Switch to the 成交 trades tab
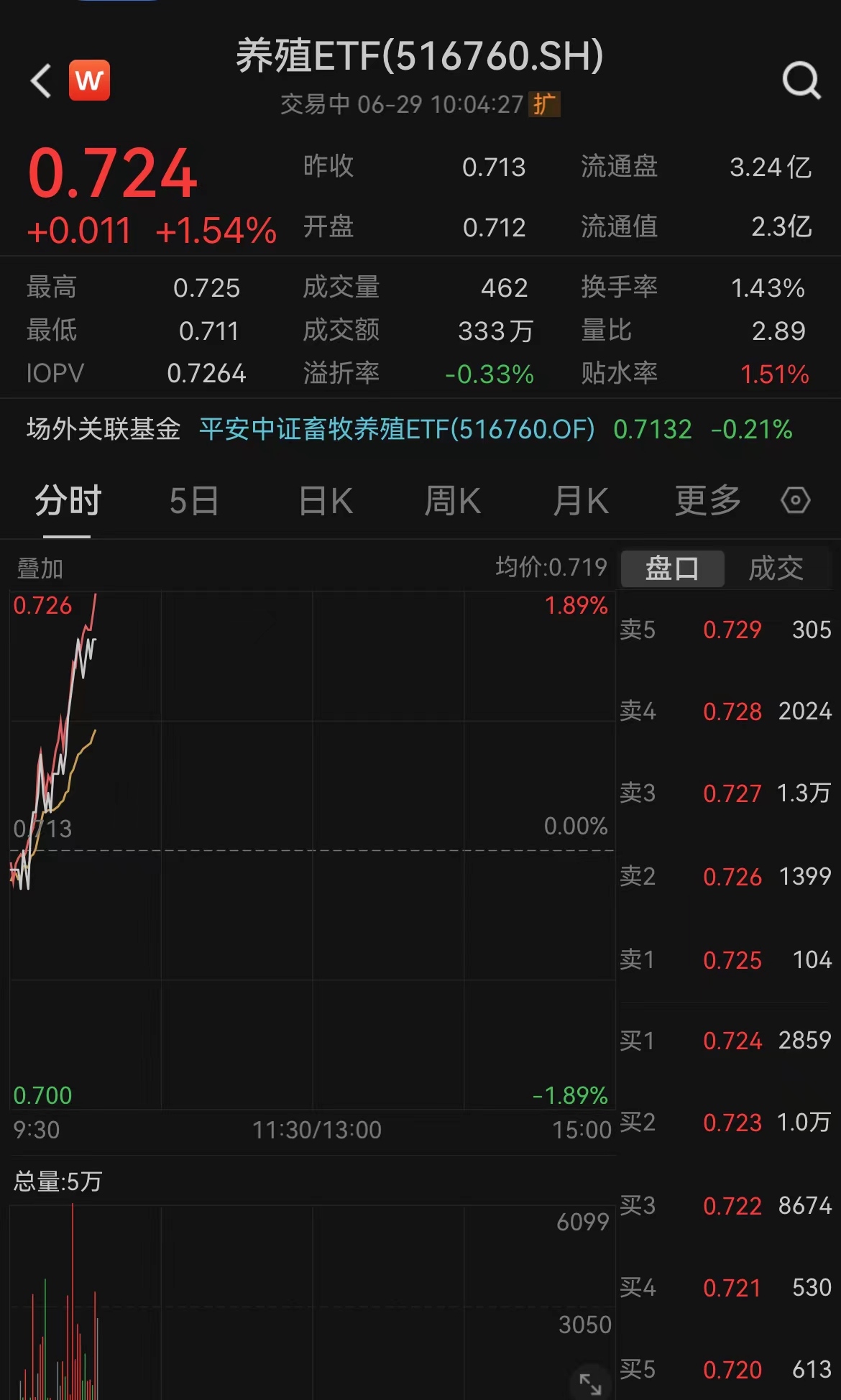This screenshot has height=1400, width=841. (776, 568)
